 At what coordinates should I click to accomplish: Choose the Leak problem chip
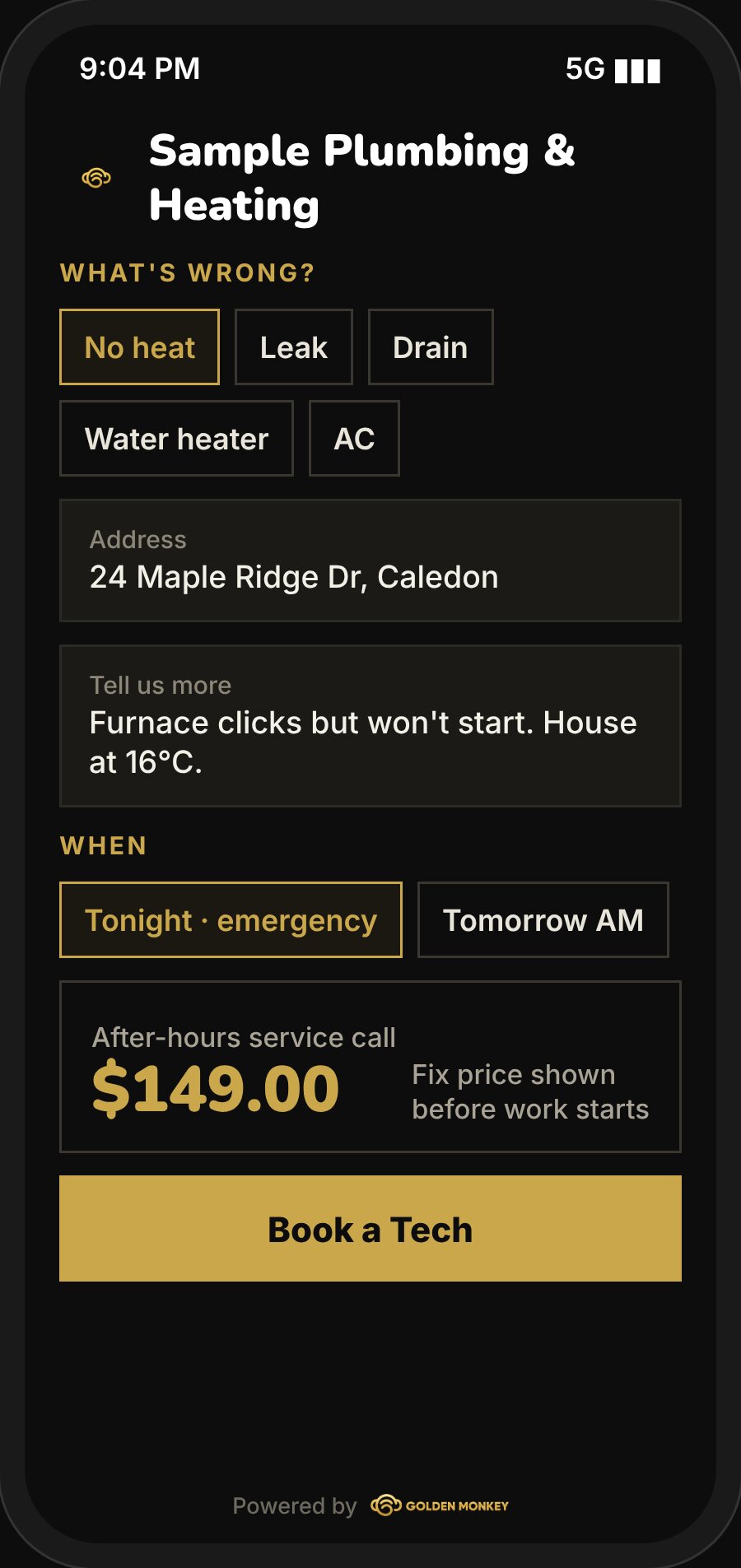coord(294,347)
